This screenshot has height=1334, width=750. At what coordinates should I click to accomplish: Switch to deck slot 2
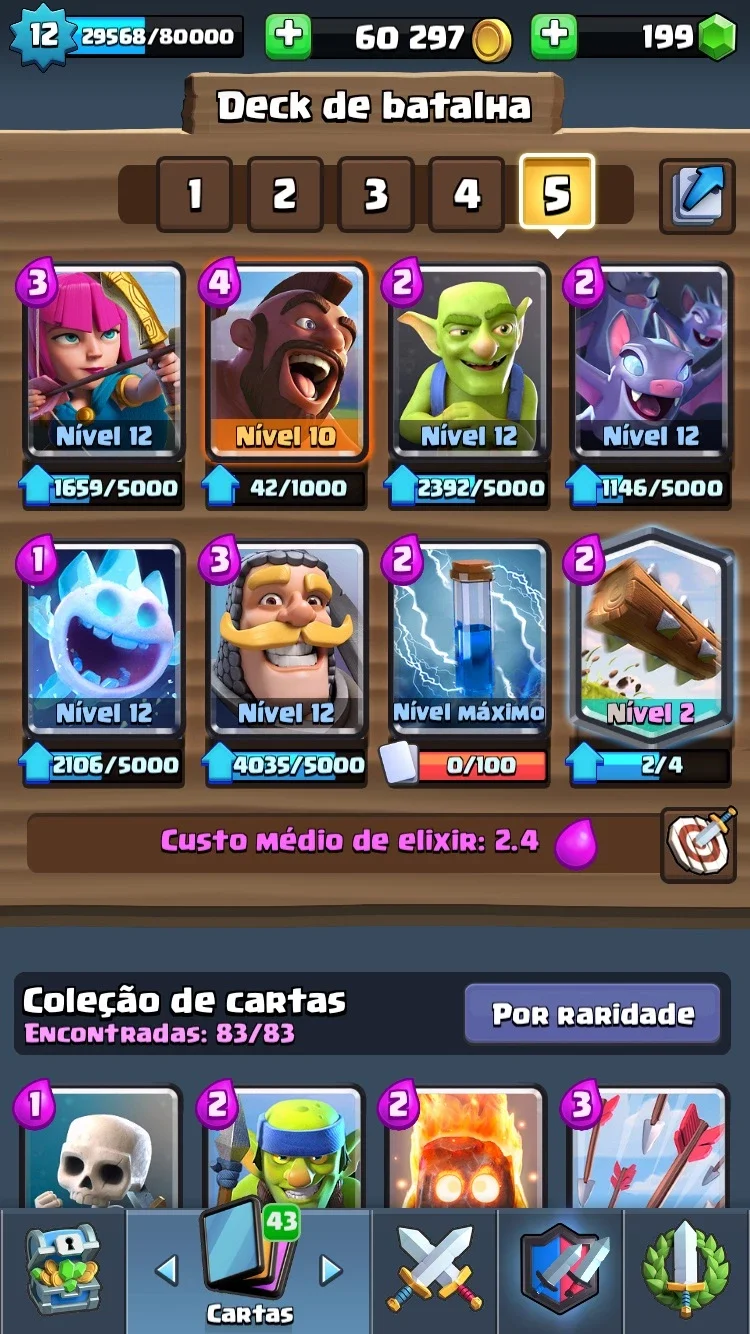point(285,194)
